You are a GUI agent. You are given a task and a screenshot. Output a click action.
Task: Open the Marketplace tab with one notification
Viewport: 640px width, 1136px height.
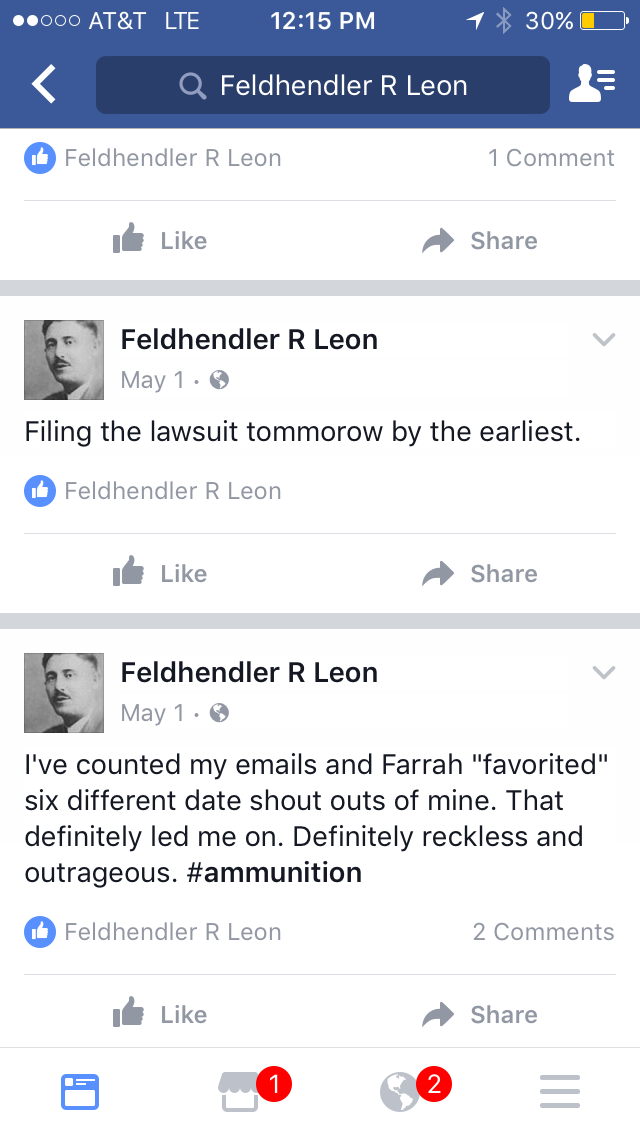coord(240,1092)
